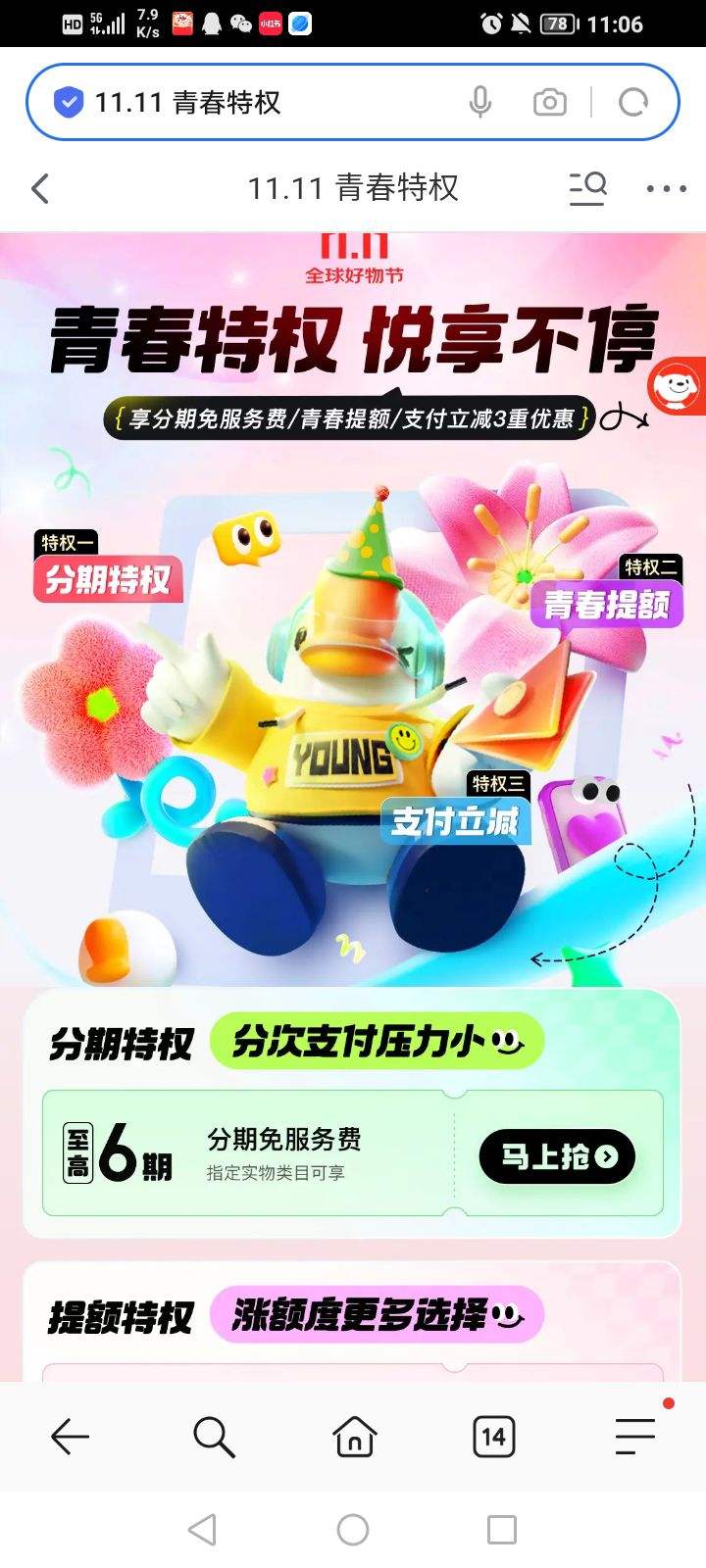Go back with the browser toolbar arrow
This screenshot has width=706, height=1568.
71,1437
